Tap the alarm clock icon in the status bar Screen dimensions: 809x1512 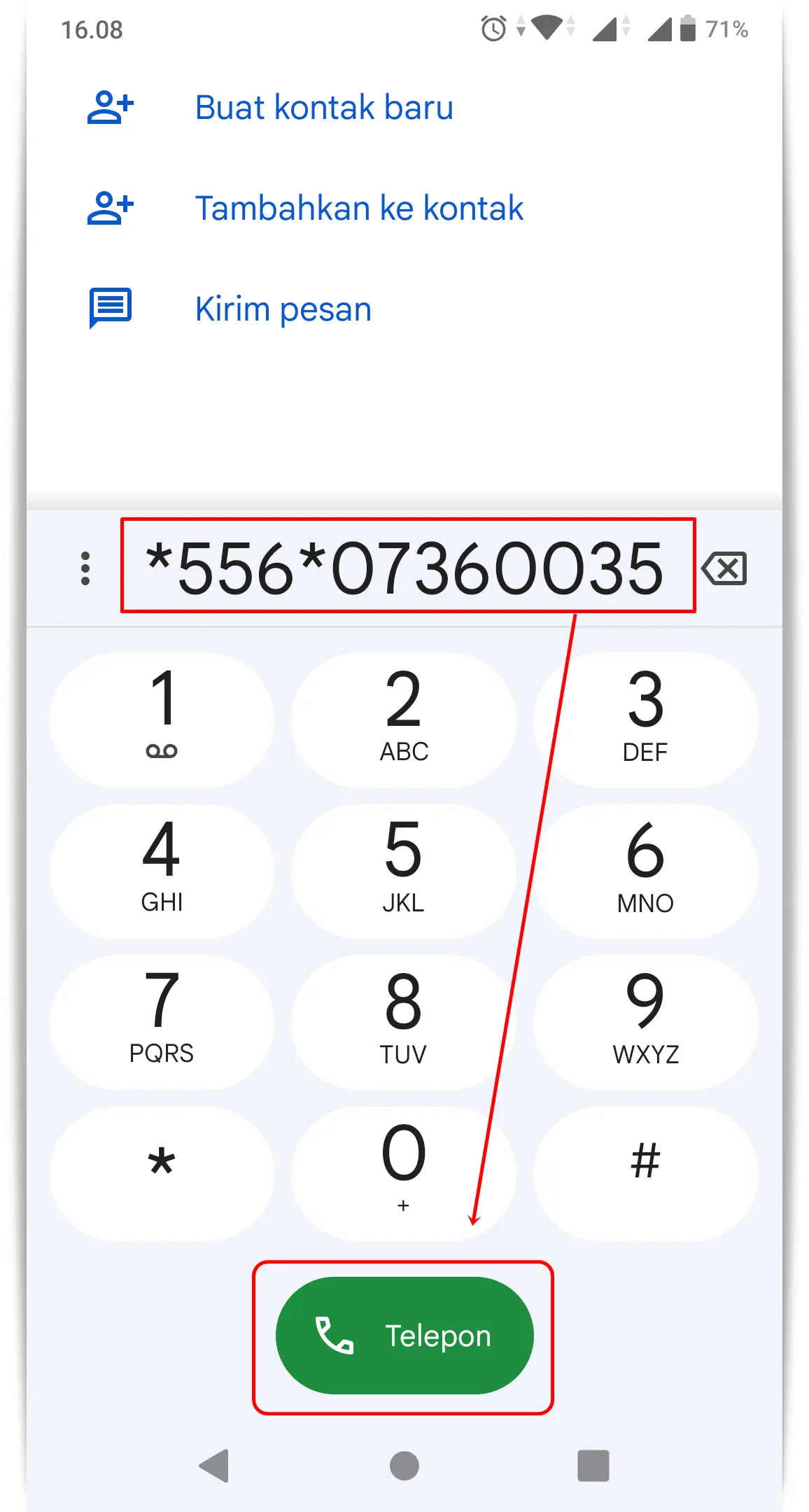[x=492, y=29]
